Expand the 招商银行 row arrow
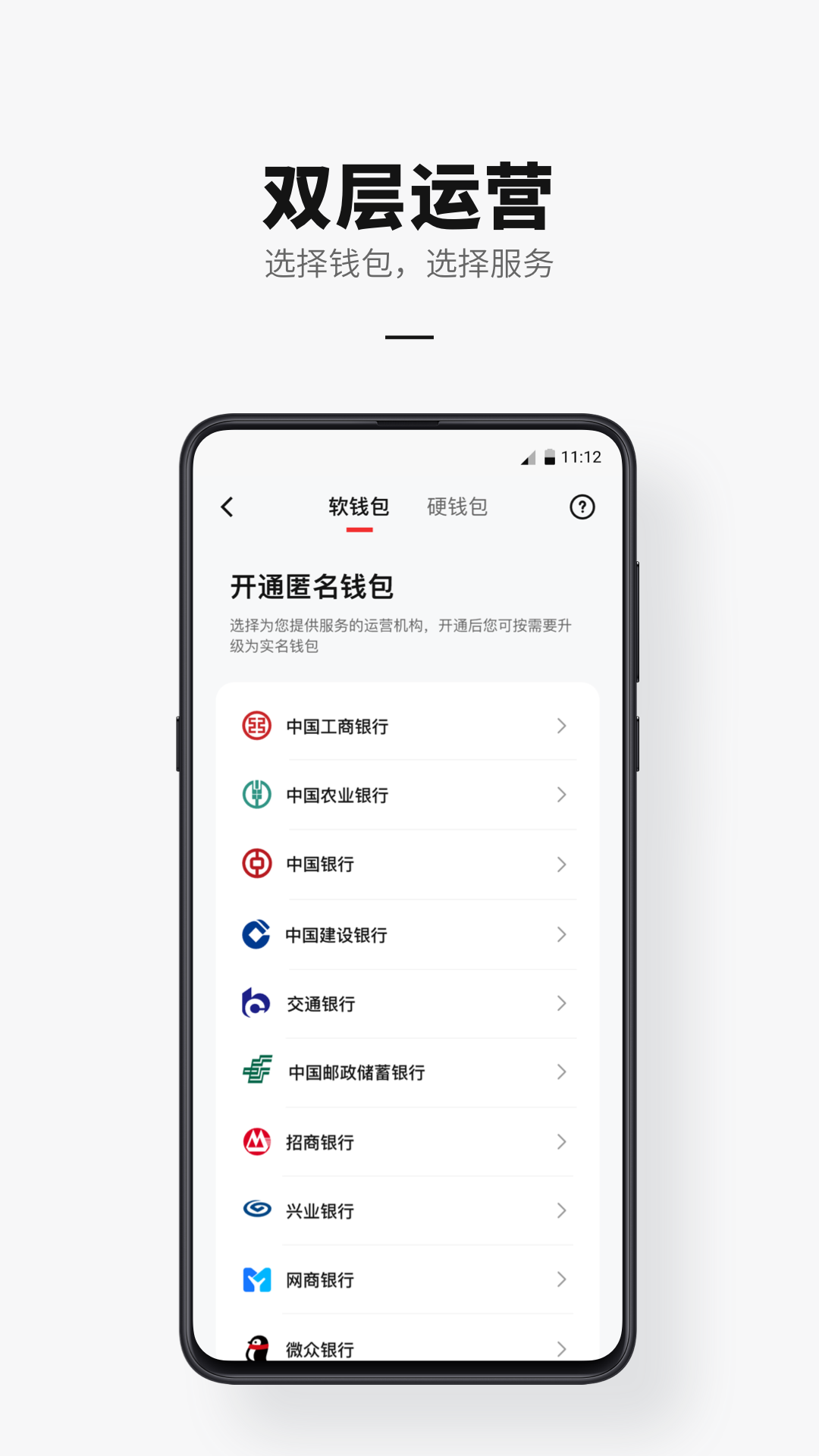The height and width of the screenshot is (1456, 819). (x=561, y=1142)
